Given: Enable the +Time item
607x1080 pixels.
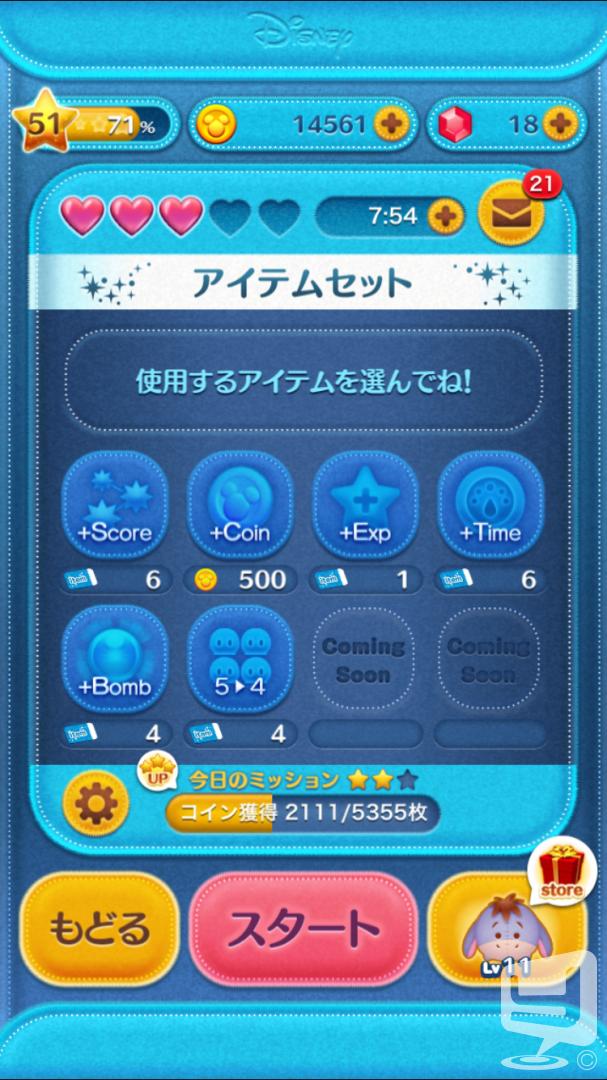Looking at the screenshot, I should 491,505.
